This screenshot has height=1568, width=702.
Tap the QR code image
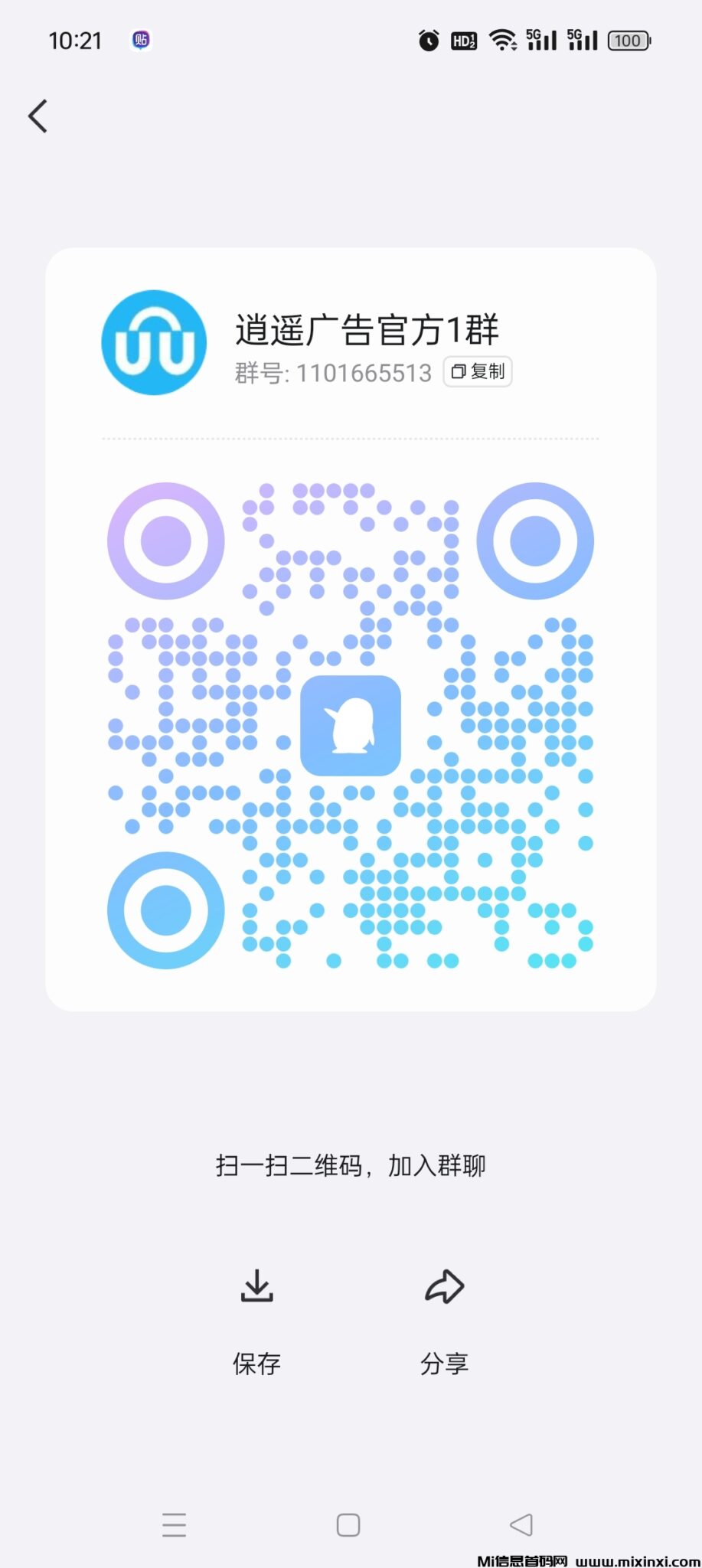click(351, 724)
